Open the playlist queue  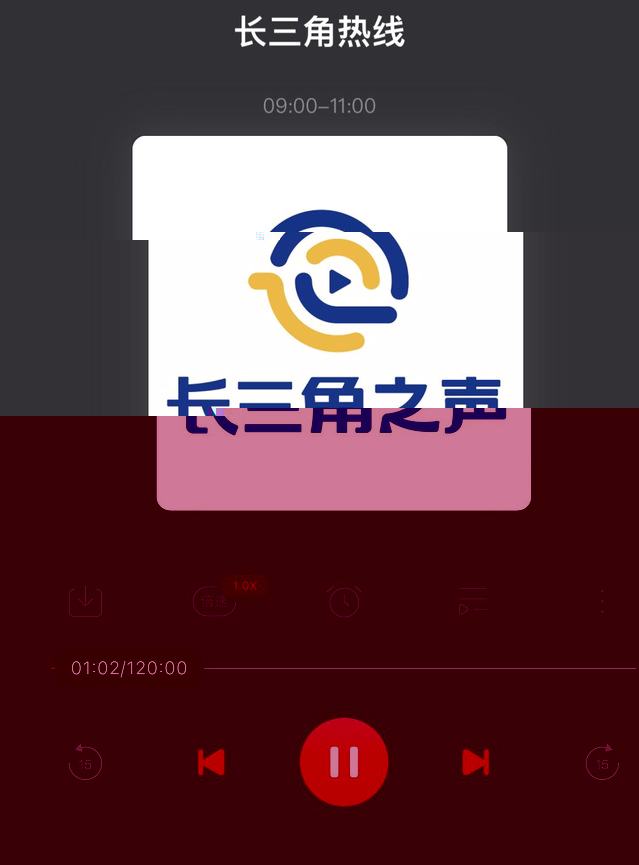[473, 601]
